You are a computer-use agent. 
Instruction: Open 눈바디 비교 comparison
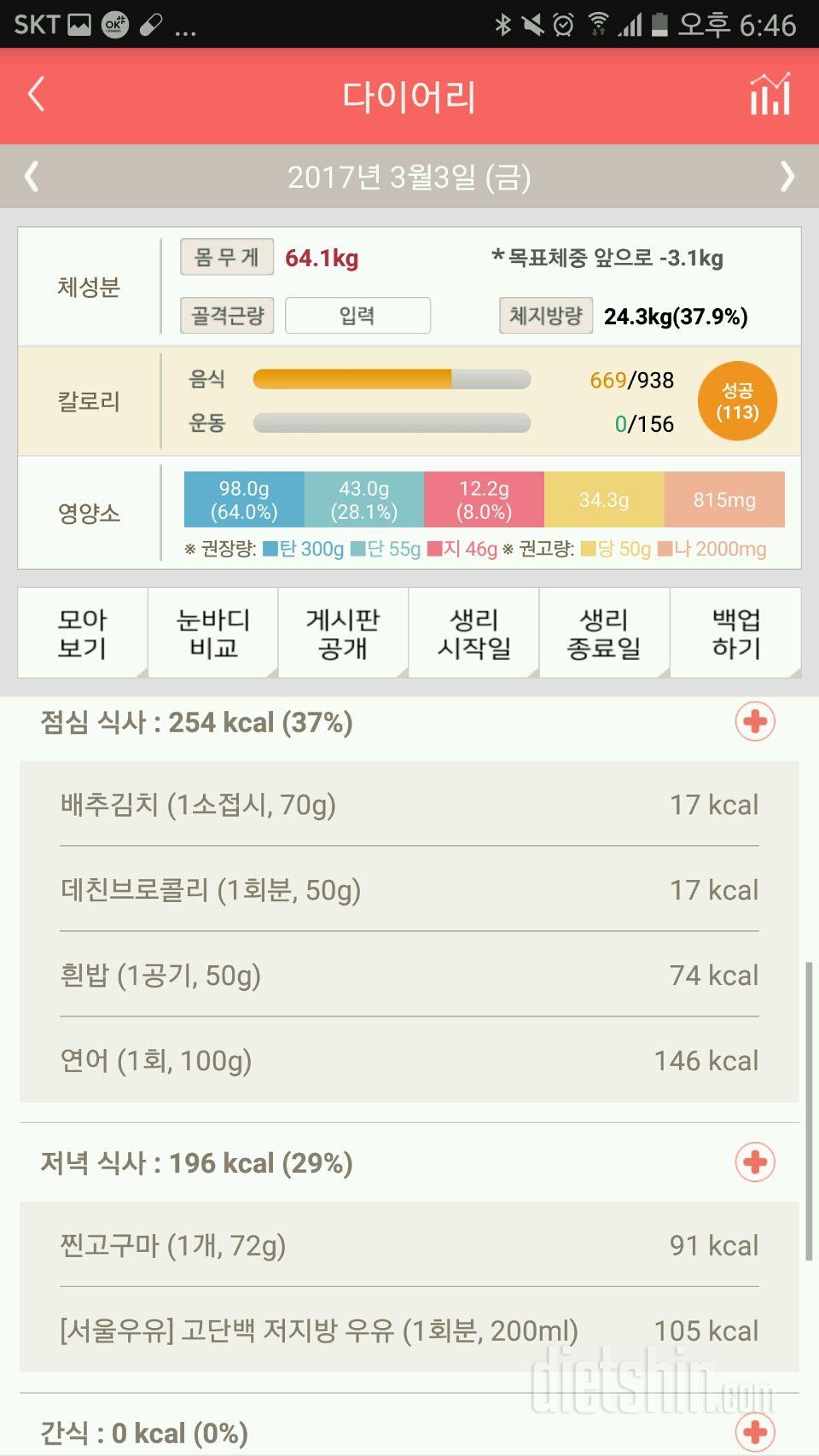coord(212,632)
